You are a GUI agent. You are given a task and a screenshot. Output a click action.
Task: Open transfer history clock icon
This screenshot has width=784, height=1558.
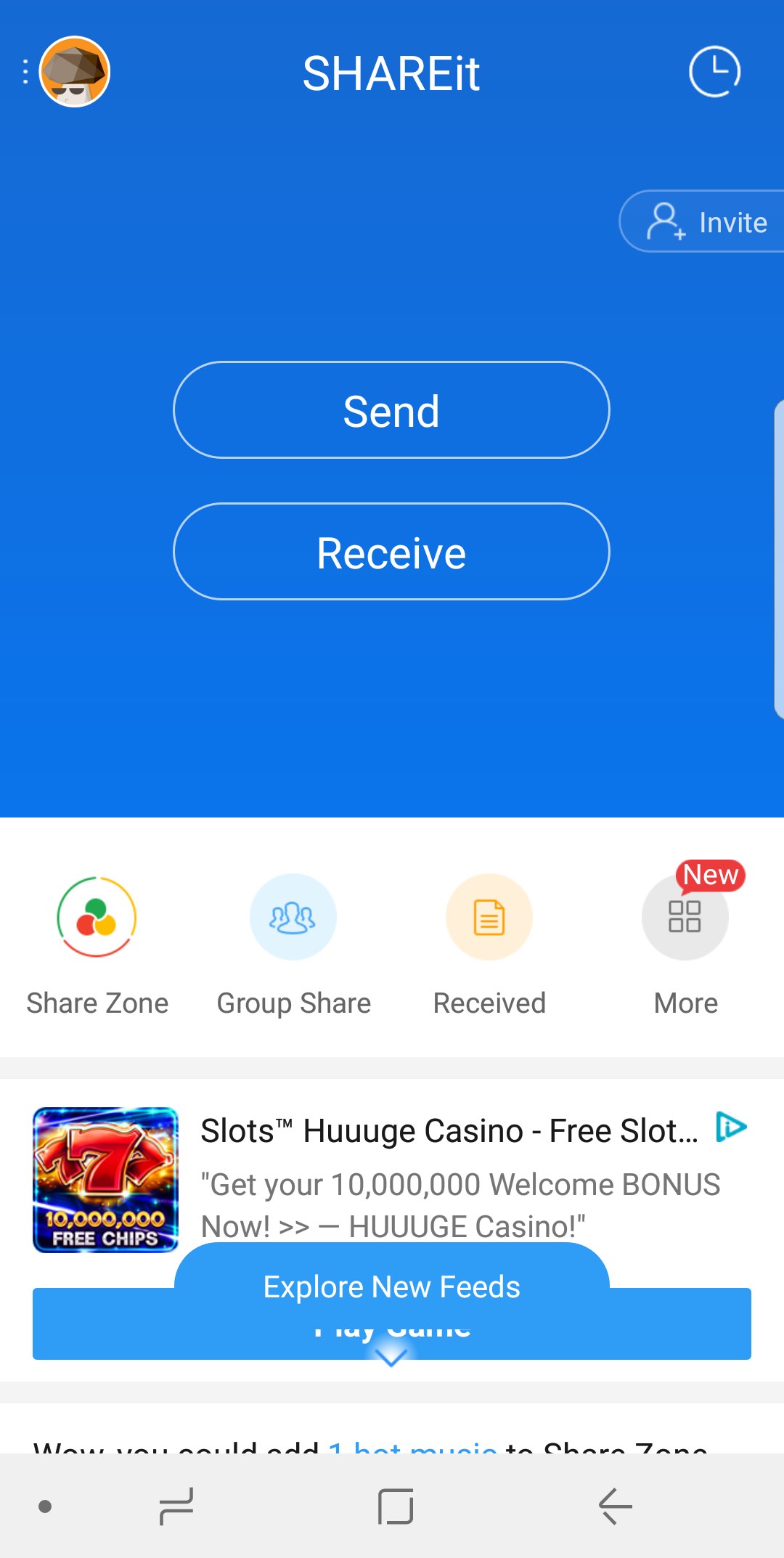714,72
